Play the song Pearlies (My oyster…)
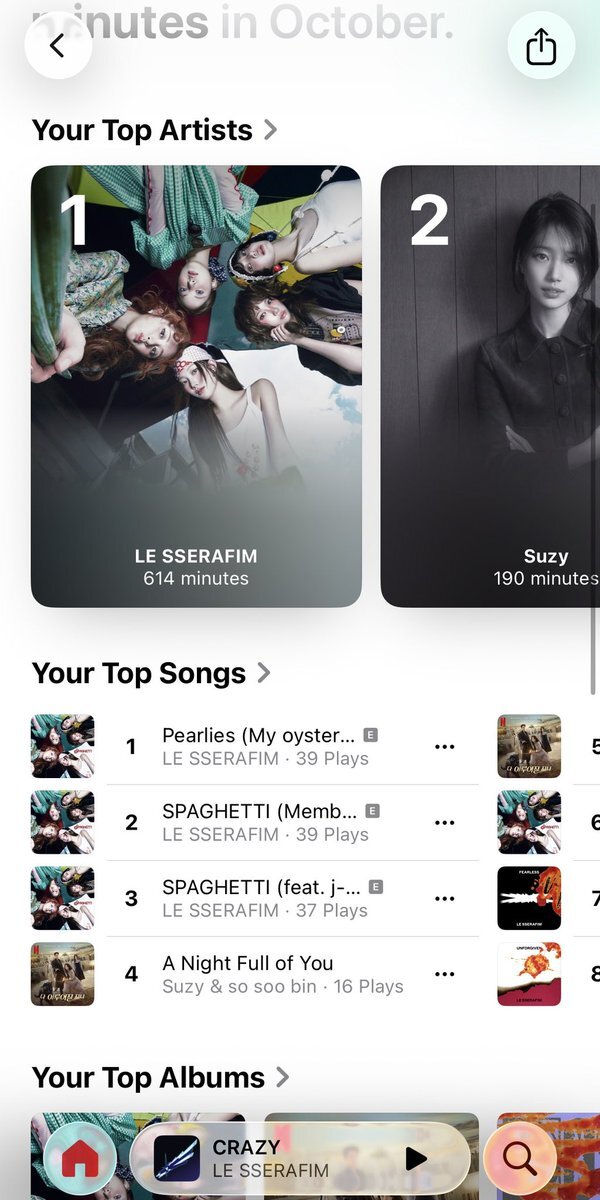This screenshot has height=1200, width=600. click(x=258, y=746)
